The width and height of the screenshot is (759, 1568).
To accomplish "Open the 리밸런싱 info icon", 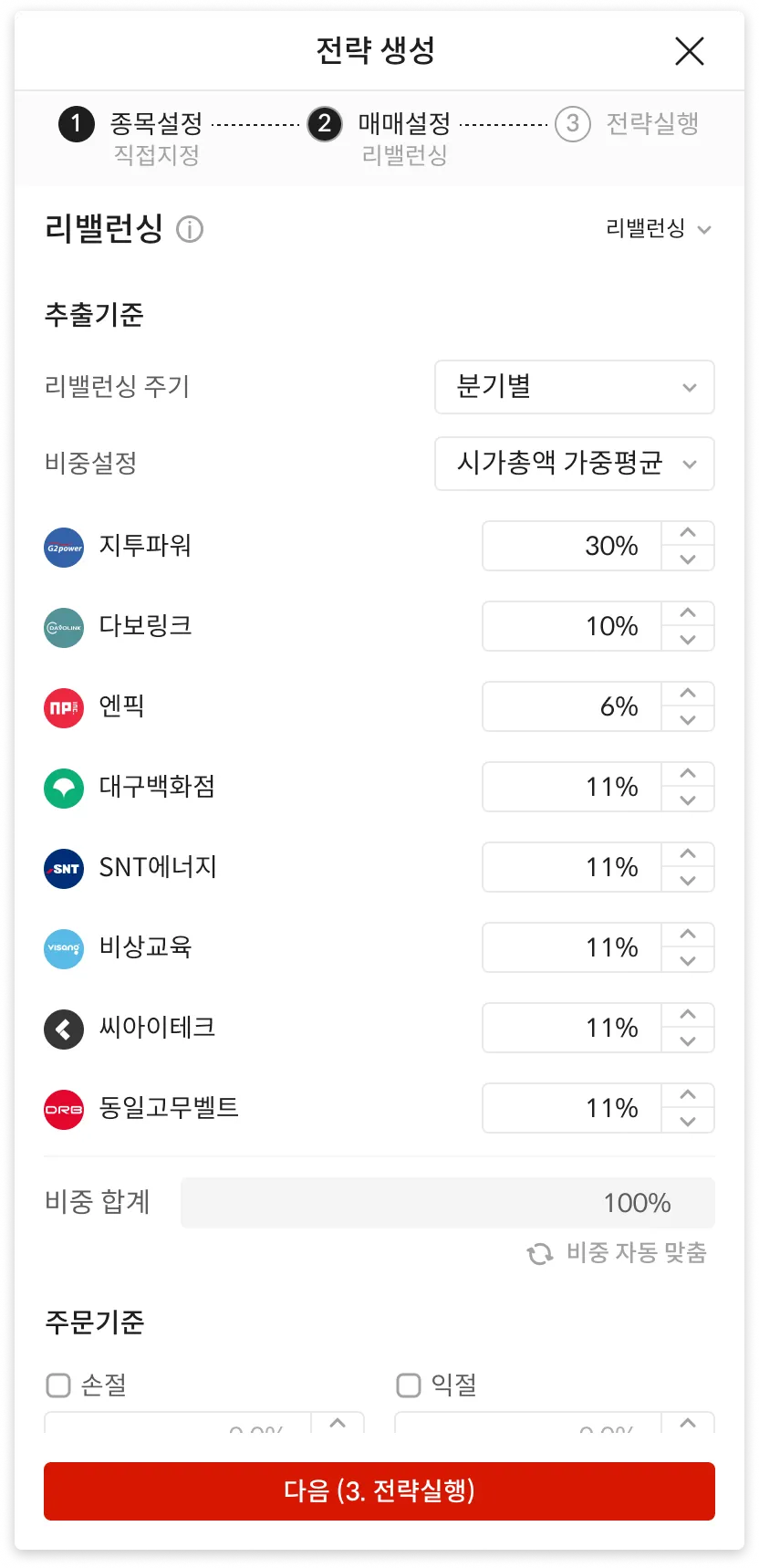I will tap(190, 229).
